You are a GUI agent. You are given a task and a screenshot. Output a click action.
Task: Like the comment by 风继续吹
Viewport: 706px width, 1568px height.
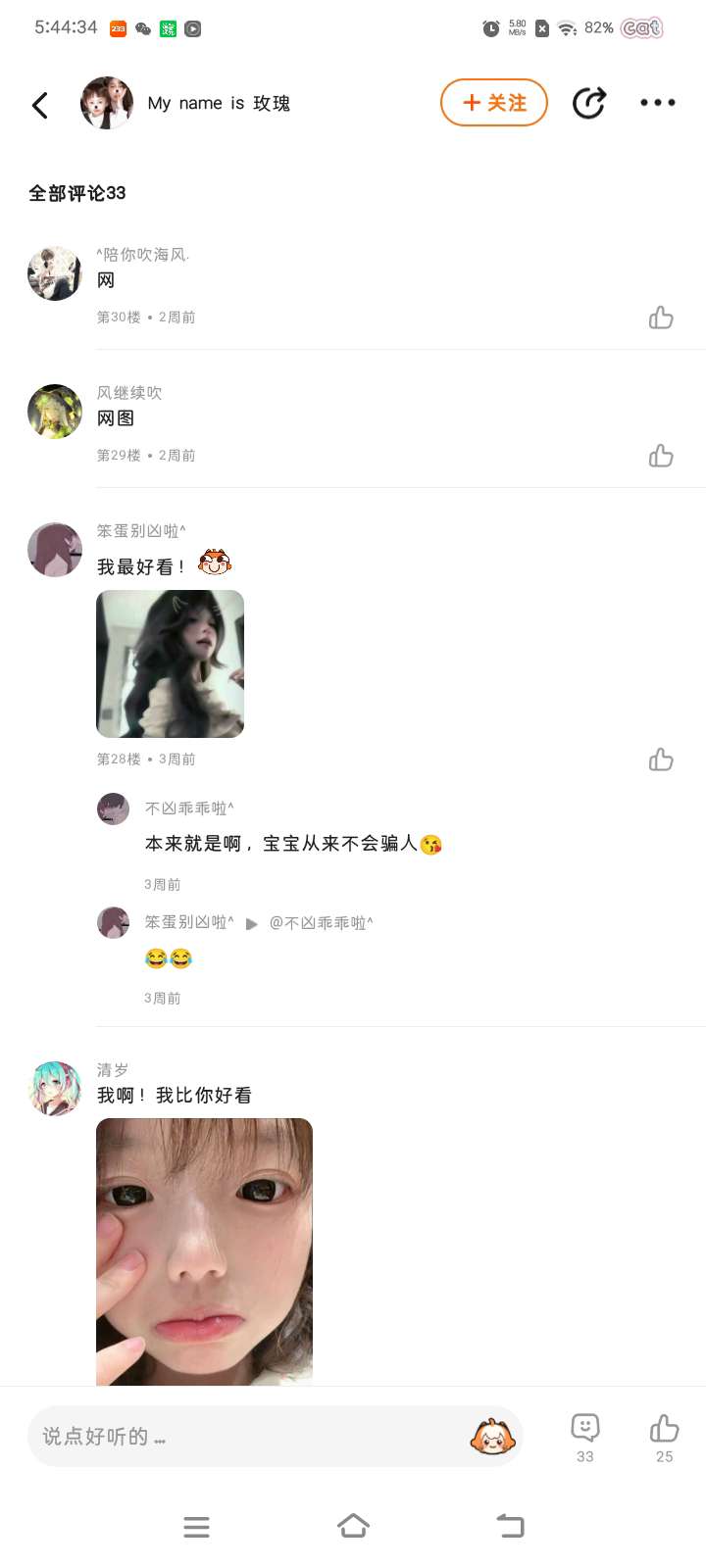[x=661, y=456]
